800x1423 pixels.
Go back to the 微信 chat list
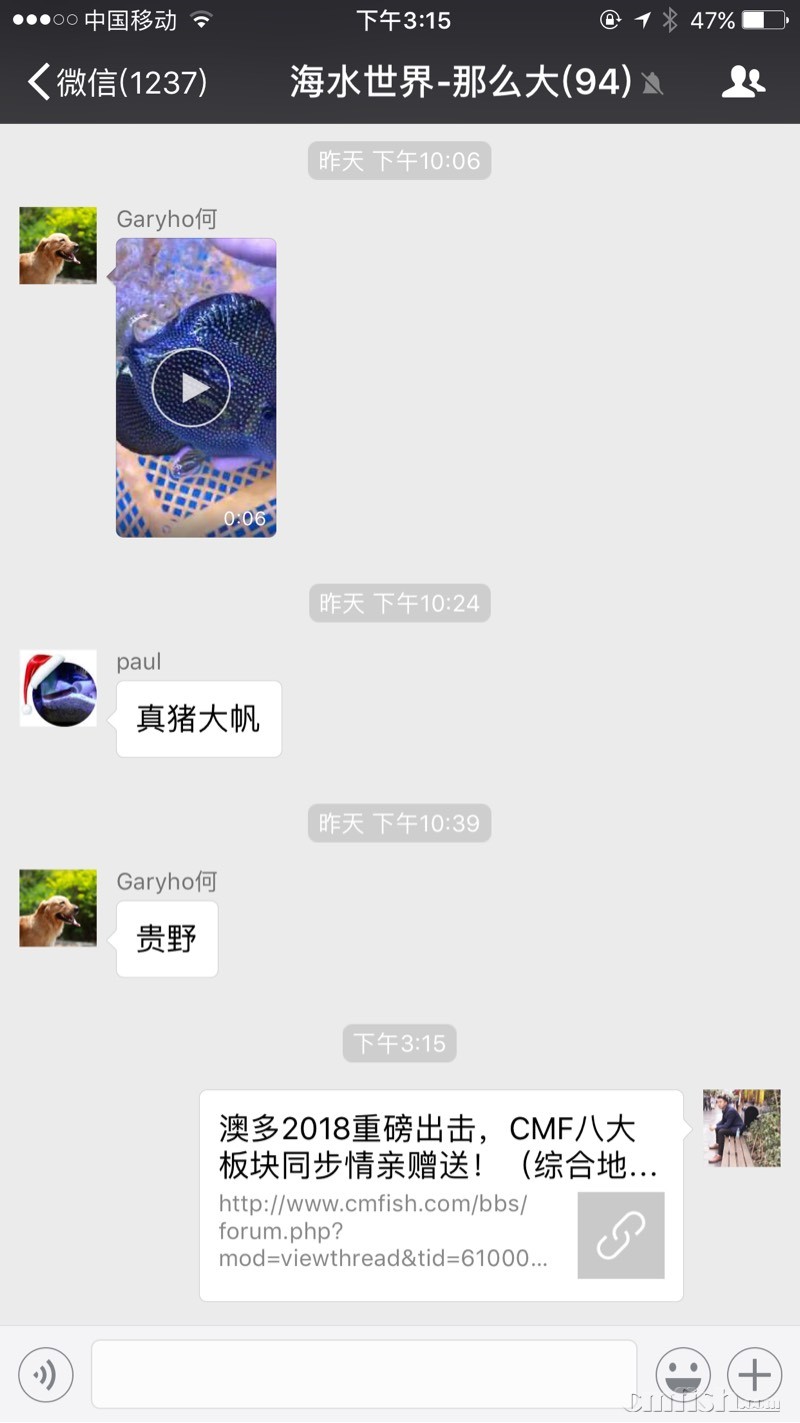point(115,82)
